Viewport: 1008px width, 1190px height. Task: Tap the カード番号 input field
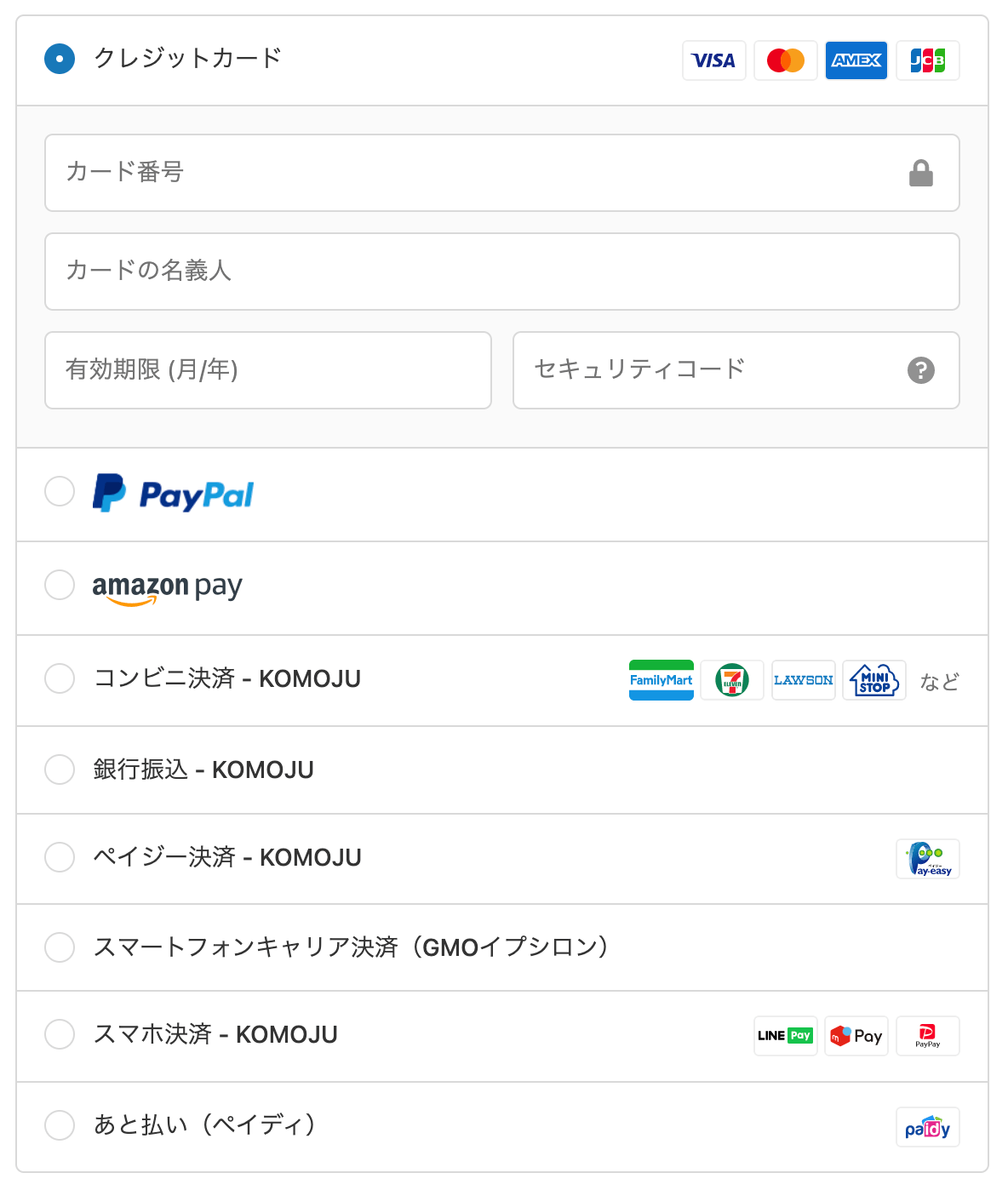click(477, 173)
